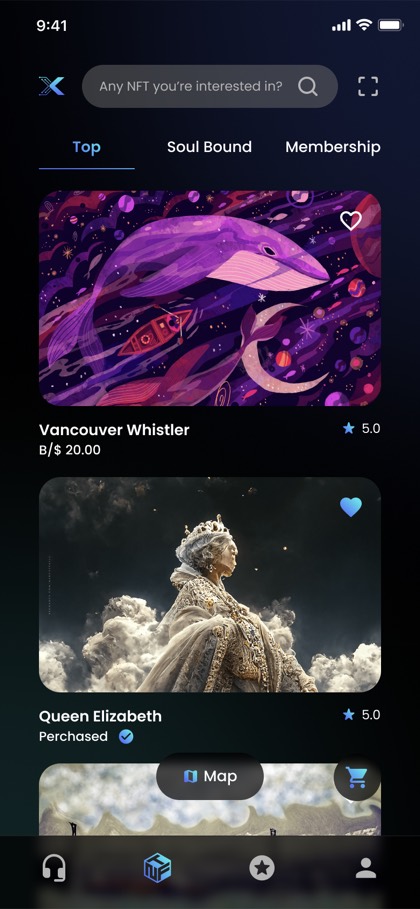The width and height of the screenshot is (420, 909).
Task: Like the Vancouver Whistler NFT
Action: 350,220
